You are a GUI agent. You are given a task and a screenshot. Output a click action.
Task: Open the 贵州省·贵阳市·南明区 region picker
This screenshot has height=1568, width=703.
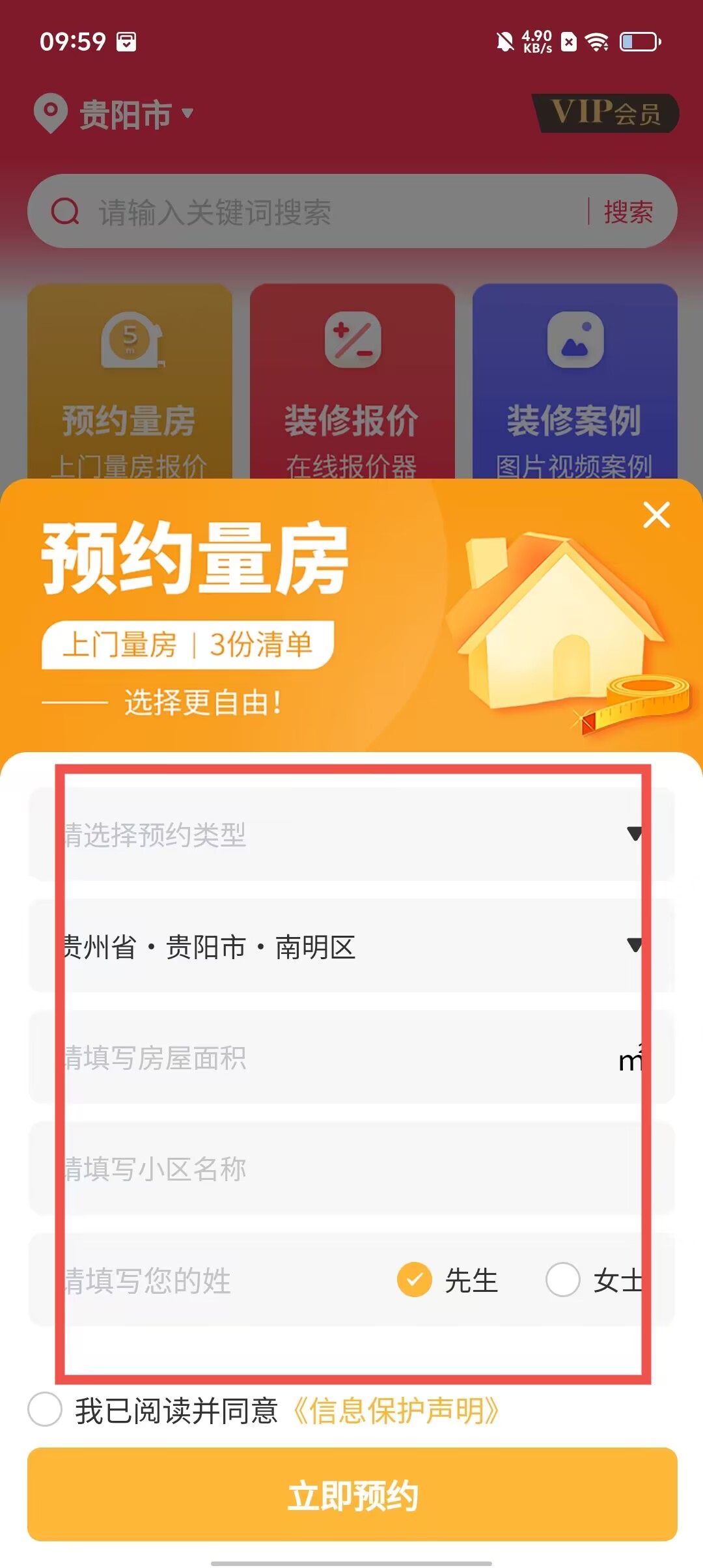pyautogui.click(x=351, y=946)
